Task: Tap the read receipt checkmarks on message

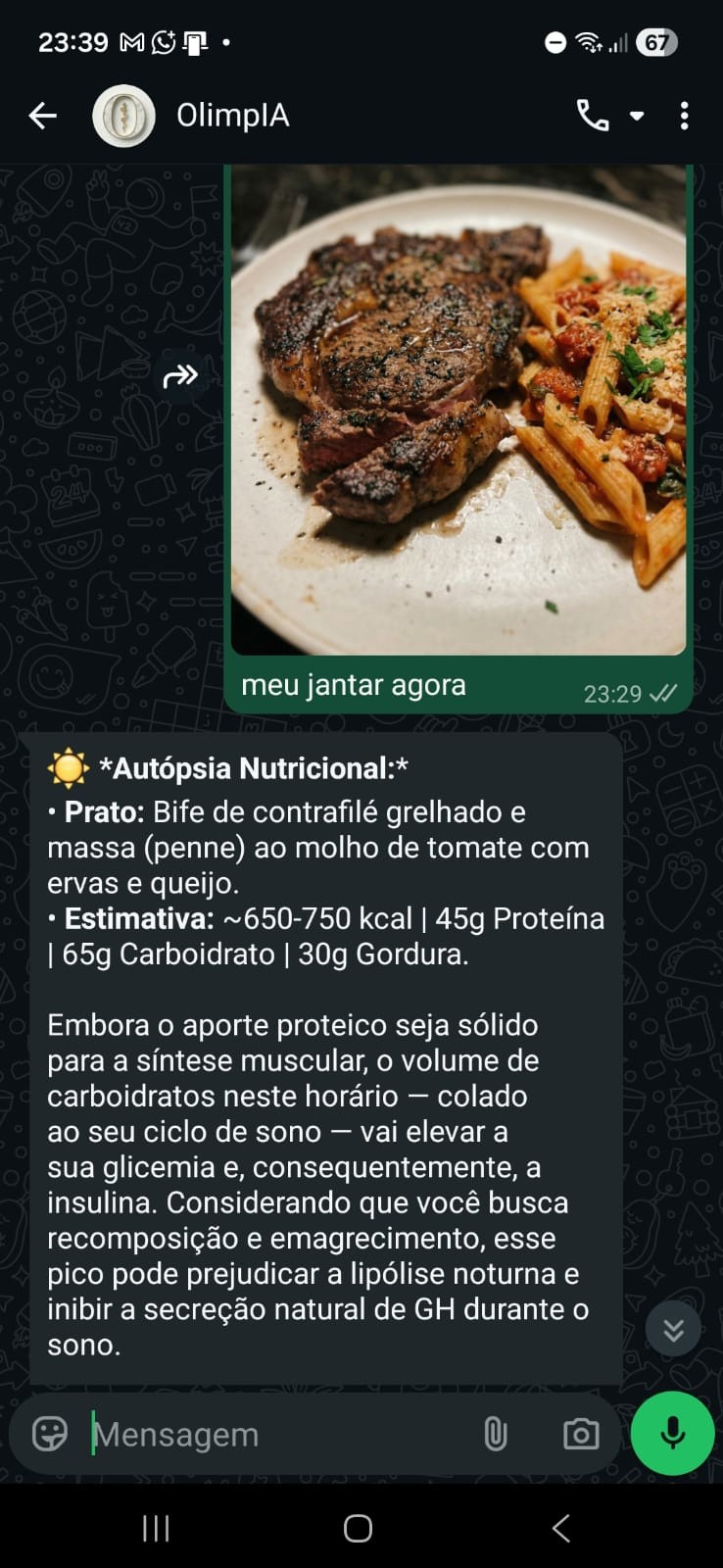Action: (x=663, y=693)
